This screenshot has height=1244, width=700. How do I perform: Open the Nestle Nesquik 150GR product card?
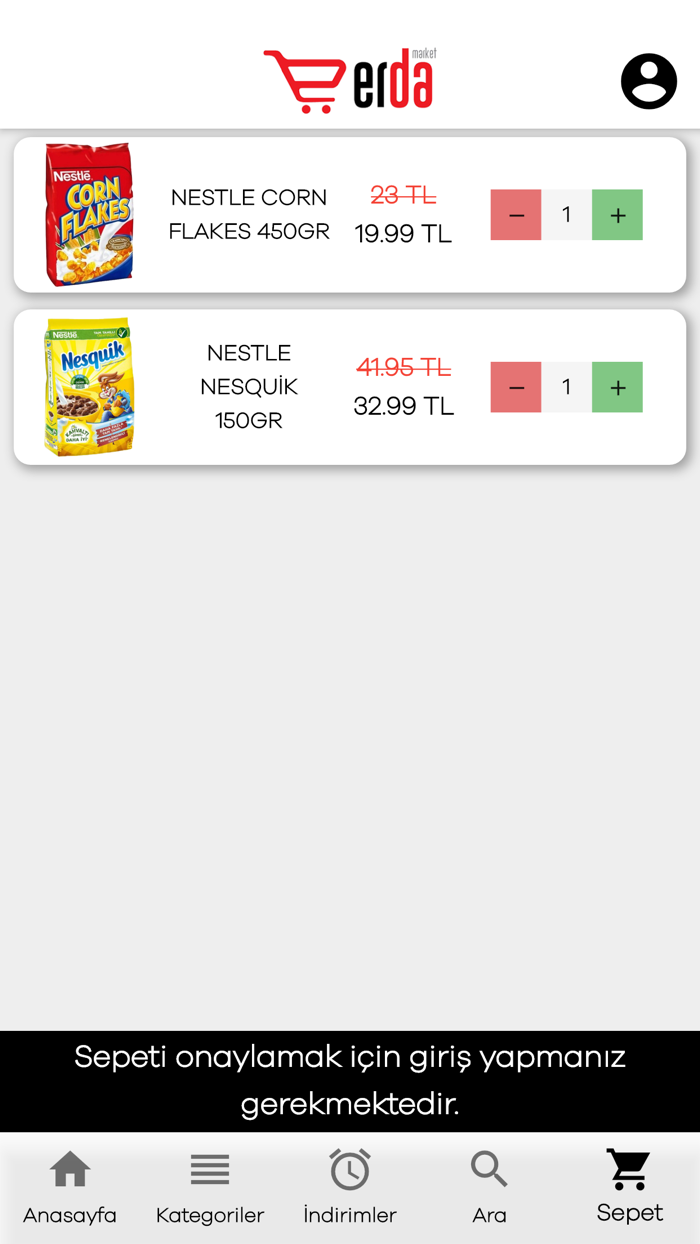pyautogui.click(x=249, y=387)
